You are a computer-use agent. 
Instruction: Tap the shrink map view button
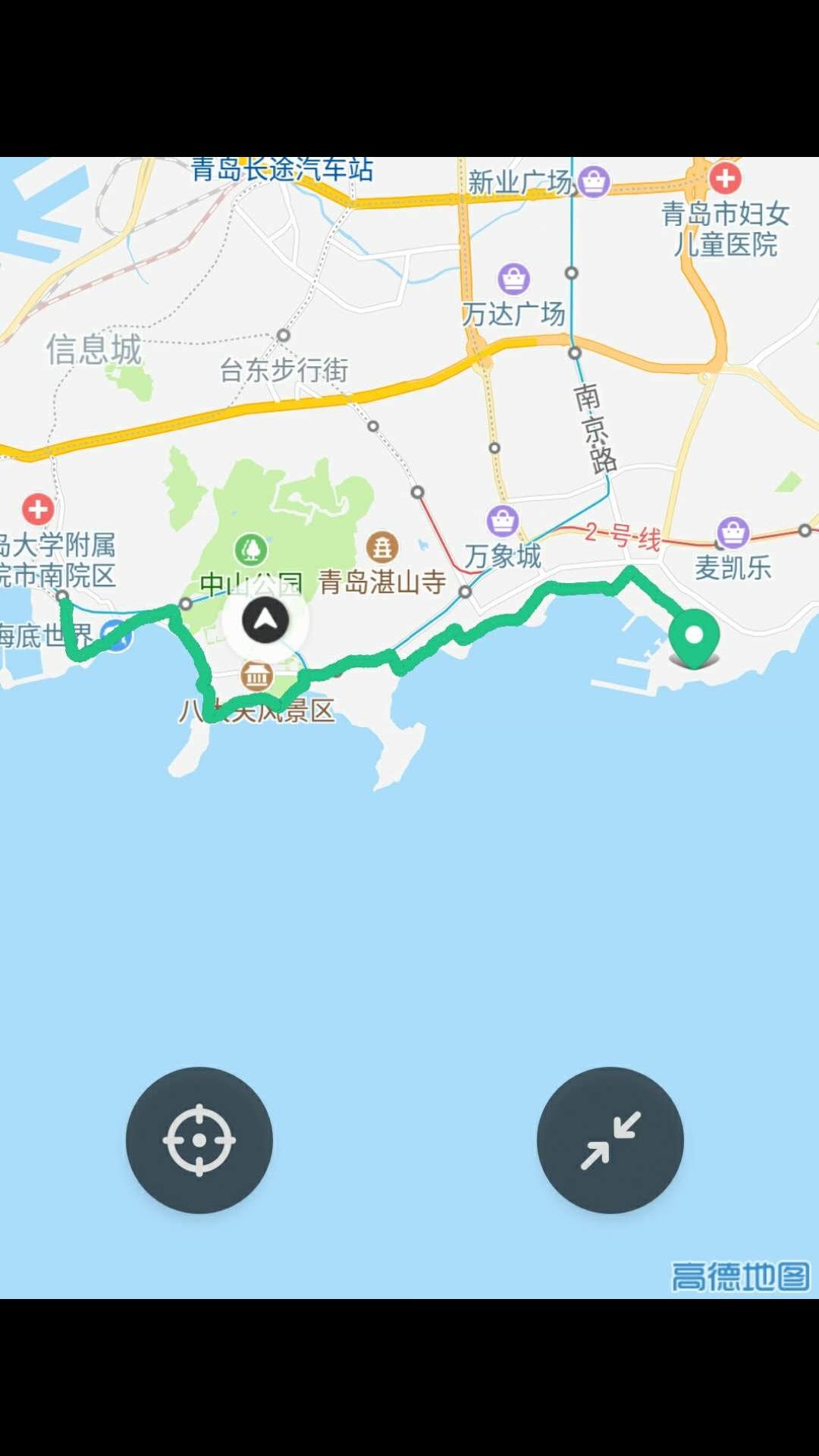pos(610,1140)
